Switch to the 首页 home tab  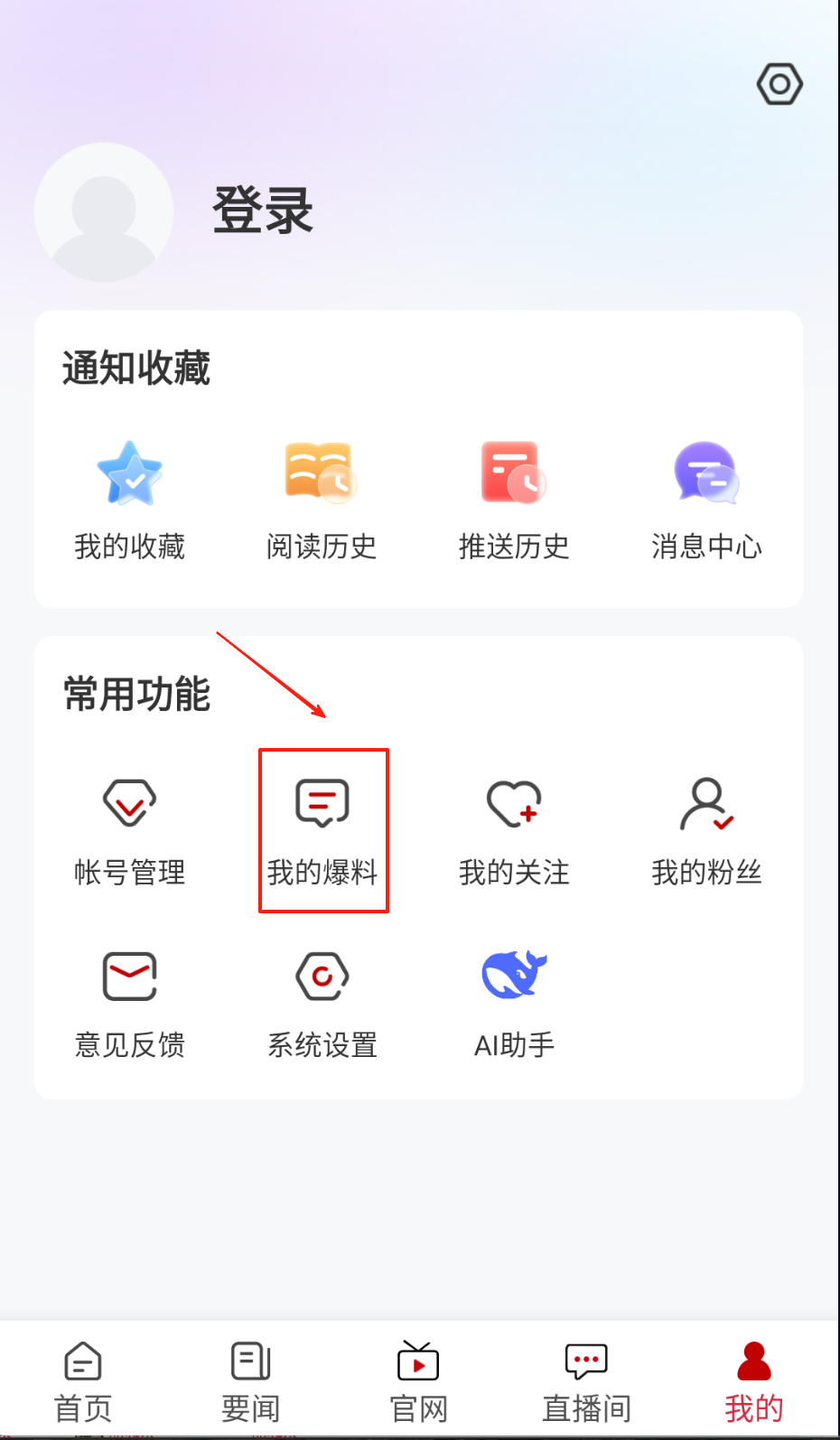(83, 1381)
